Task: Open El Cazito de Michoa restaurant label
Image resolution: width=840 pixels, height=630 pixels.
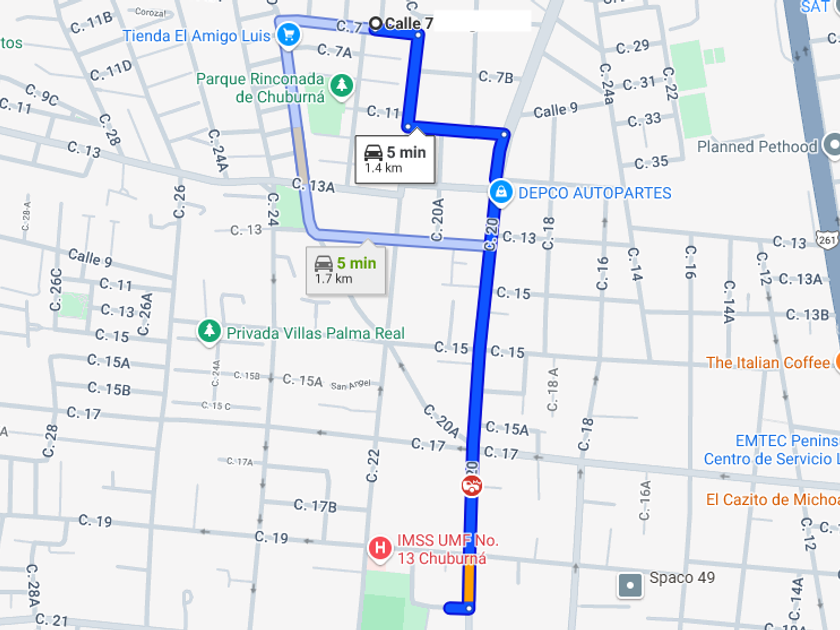Action: pyautogui.click(x=772, y=499)
